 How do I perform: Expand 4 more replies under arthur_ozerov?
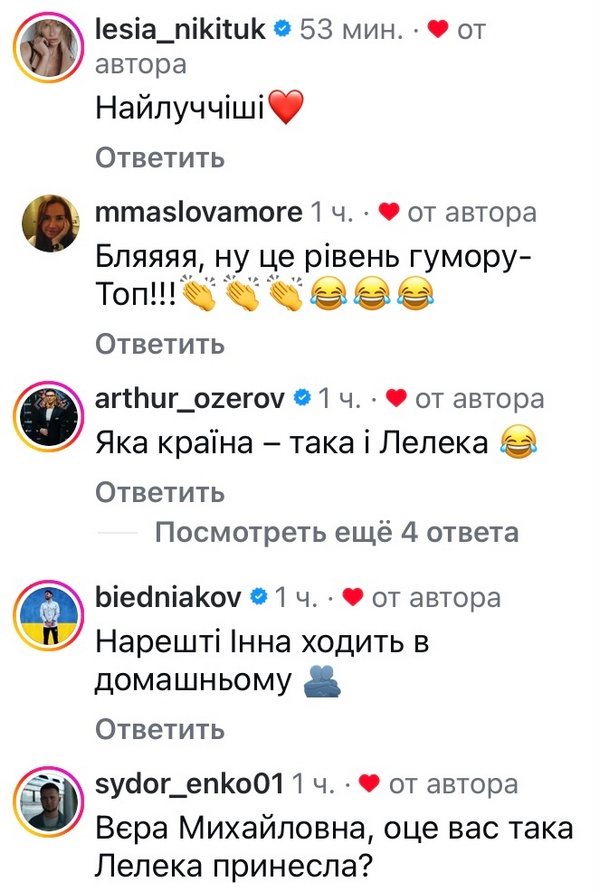pos(336,533)
